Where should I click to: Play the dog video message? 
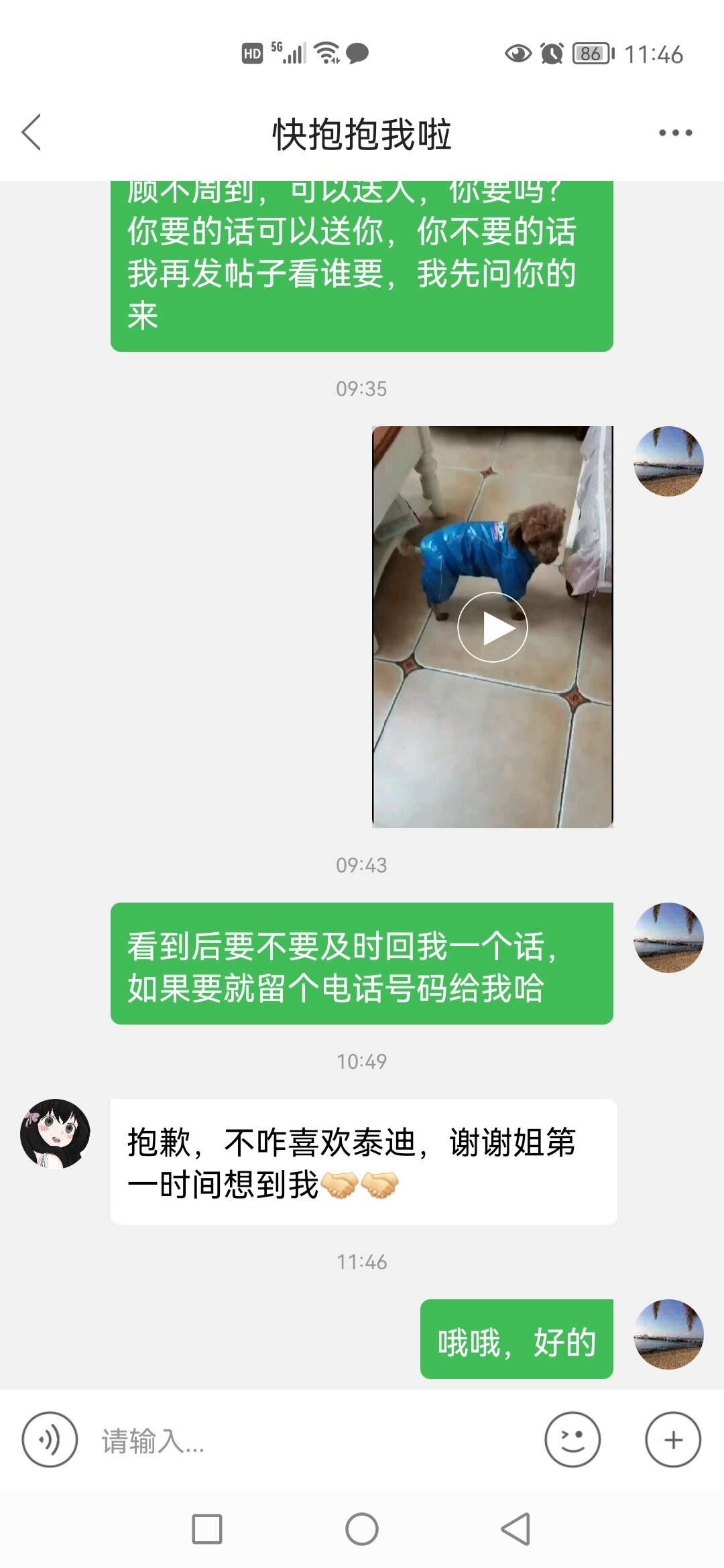click(x=493, y=627)
